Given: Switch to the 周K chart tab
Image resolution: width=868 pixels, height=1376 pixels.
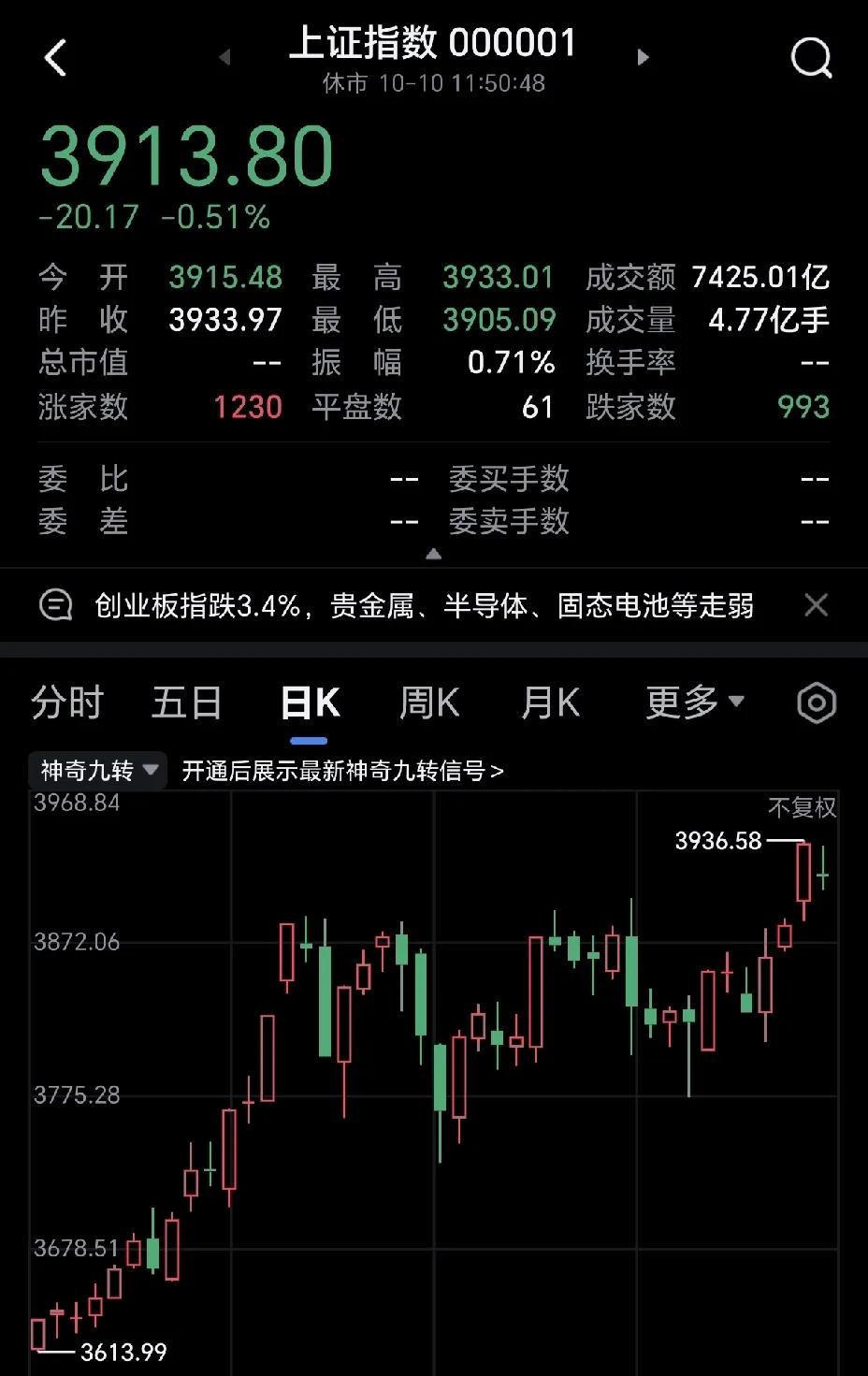Looking at the screenshot, I should pos(429,702).
